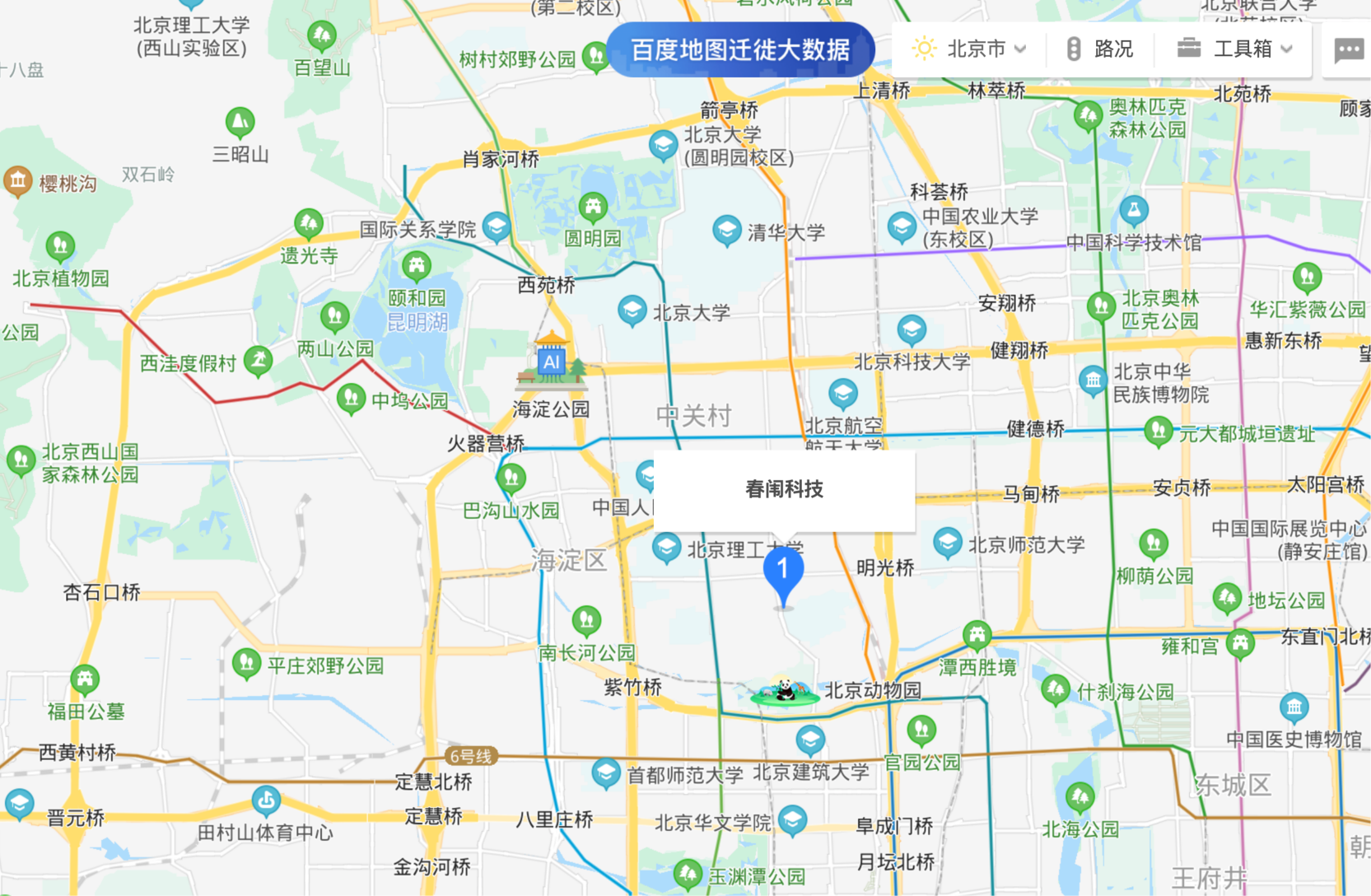Screen dimensions: 1371x896
Task: Select the 北京植物园 marker
Action: click(x=60, y=245)
